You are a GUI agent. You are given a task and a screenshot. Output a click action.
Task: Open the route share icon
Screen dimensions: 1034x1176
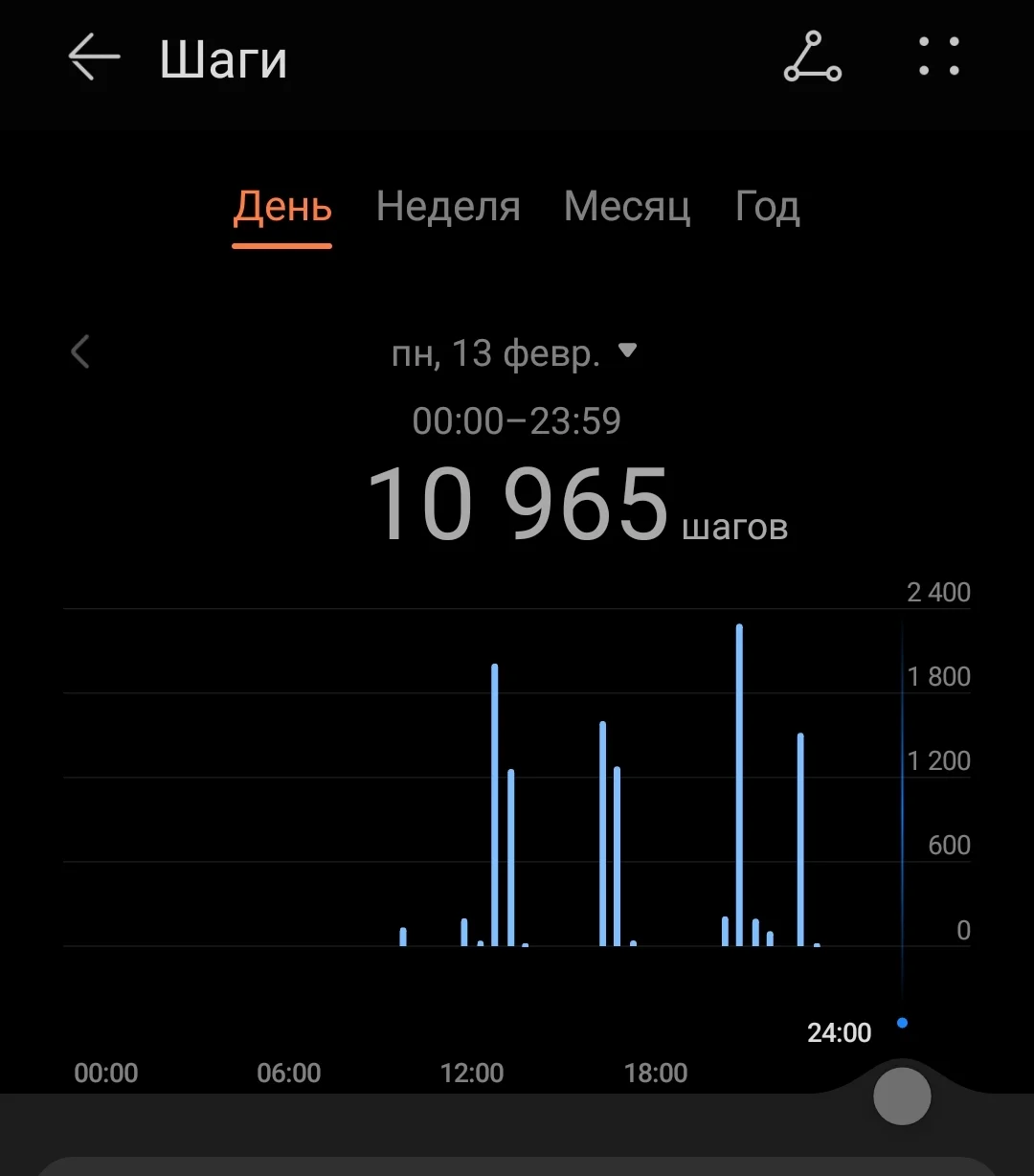(812, 57)
